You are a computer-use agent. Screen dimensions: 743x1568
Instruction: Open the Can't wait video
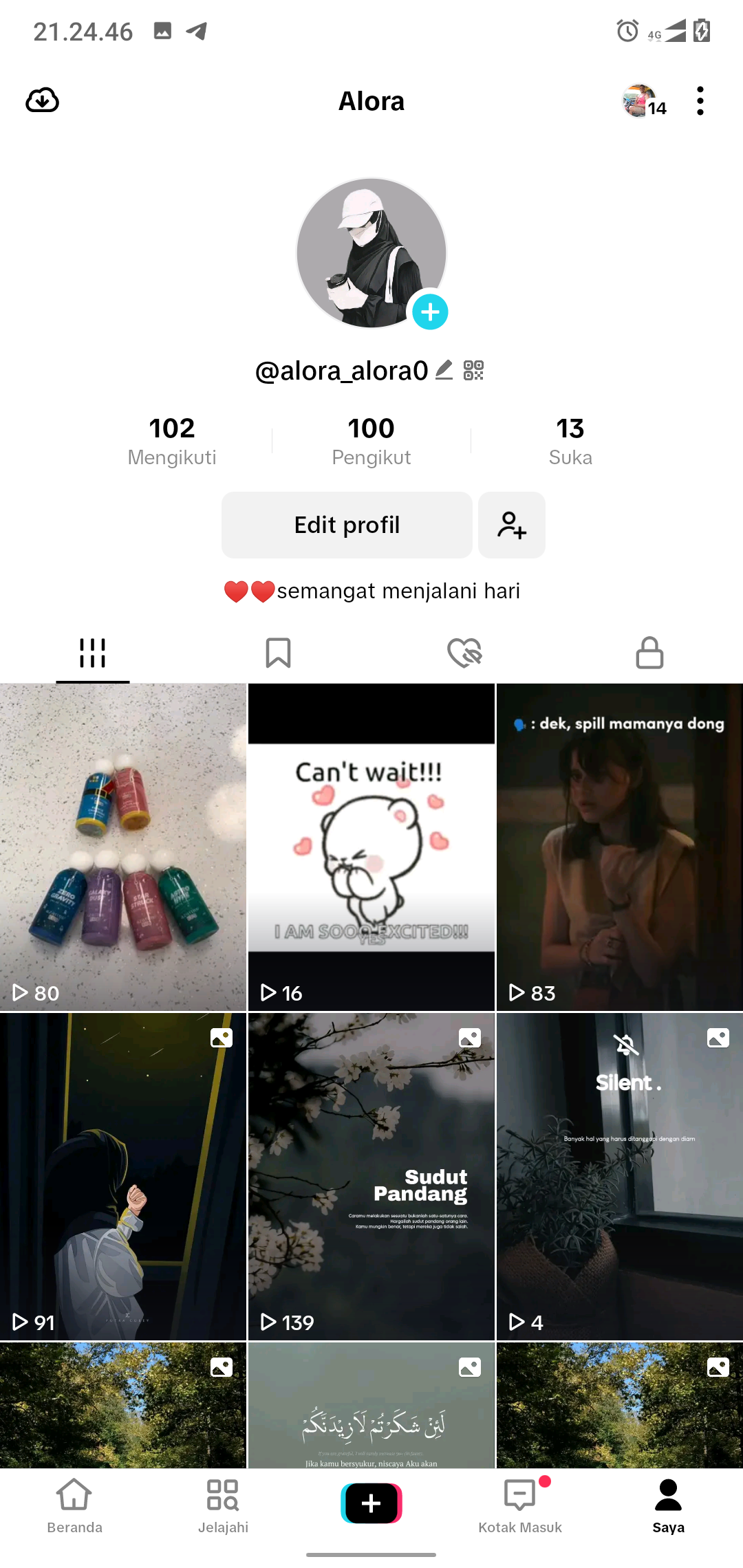(x=371, y=847)
